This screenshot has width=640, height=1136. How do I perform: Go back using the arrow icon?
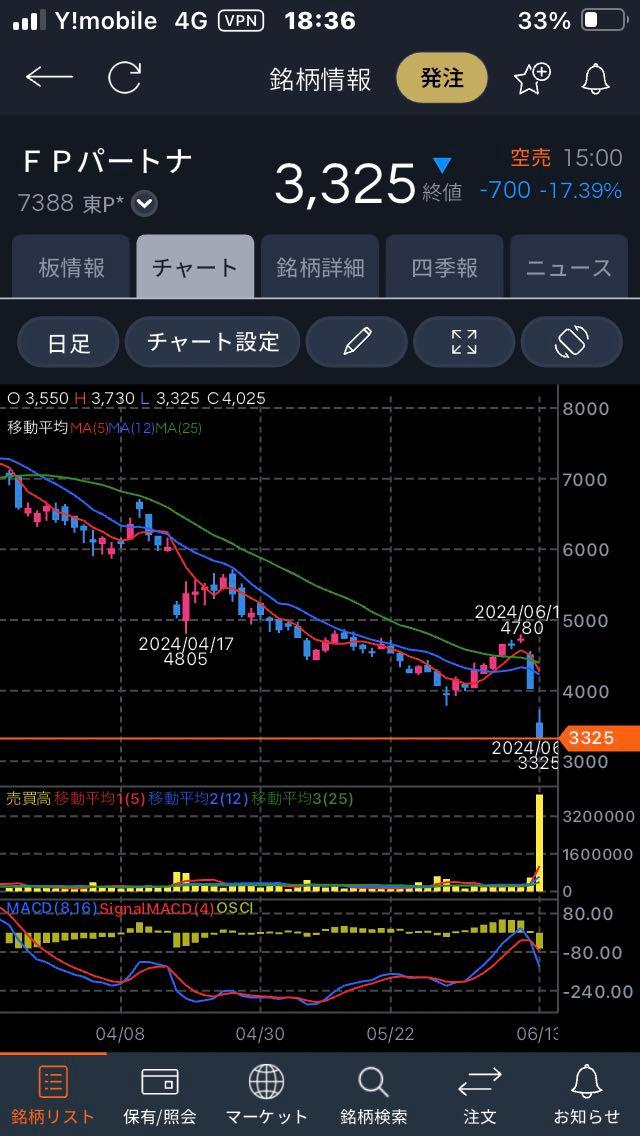click(x=49, y=78)
